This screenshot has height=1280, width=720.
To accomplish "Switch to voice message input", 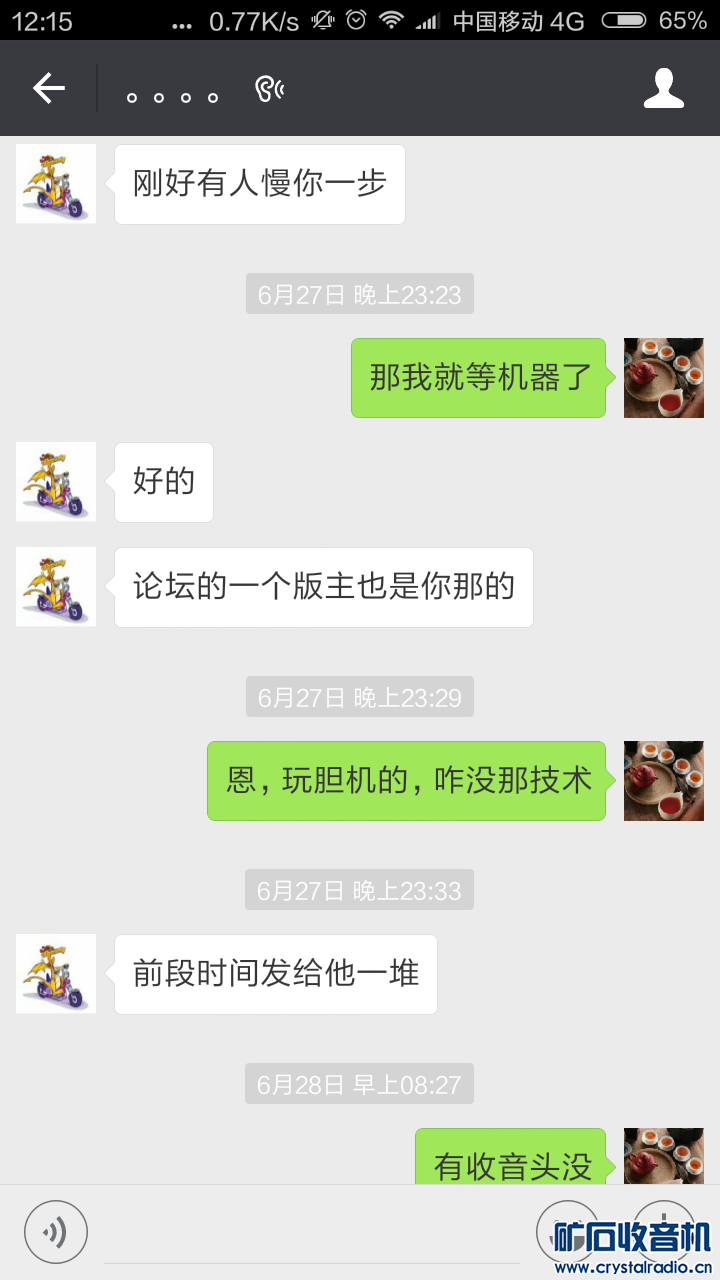I will (56, 1231).
